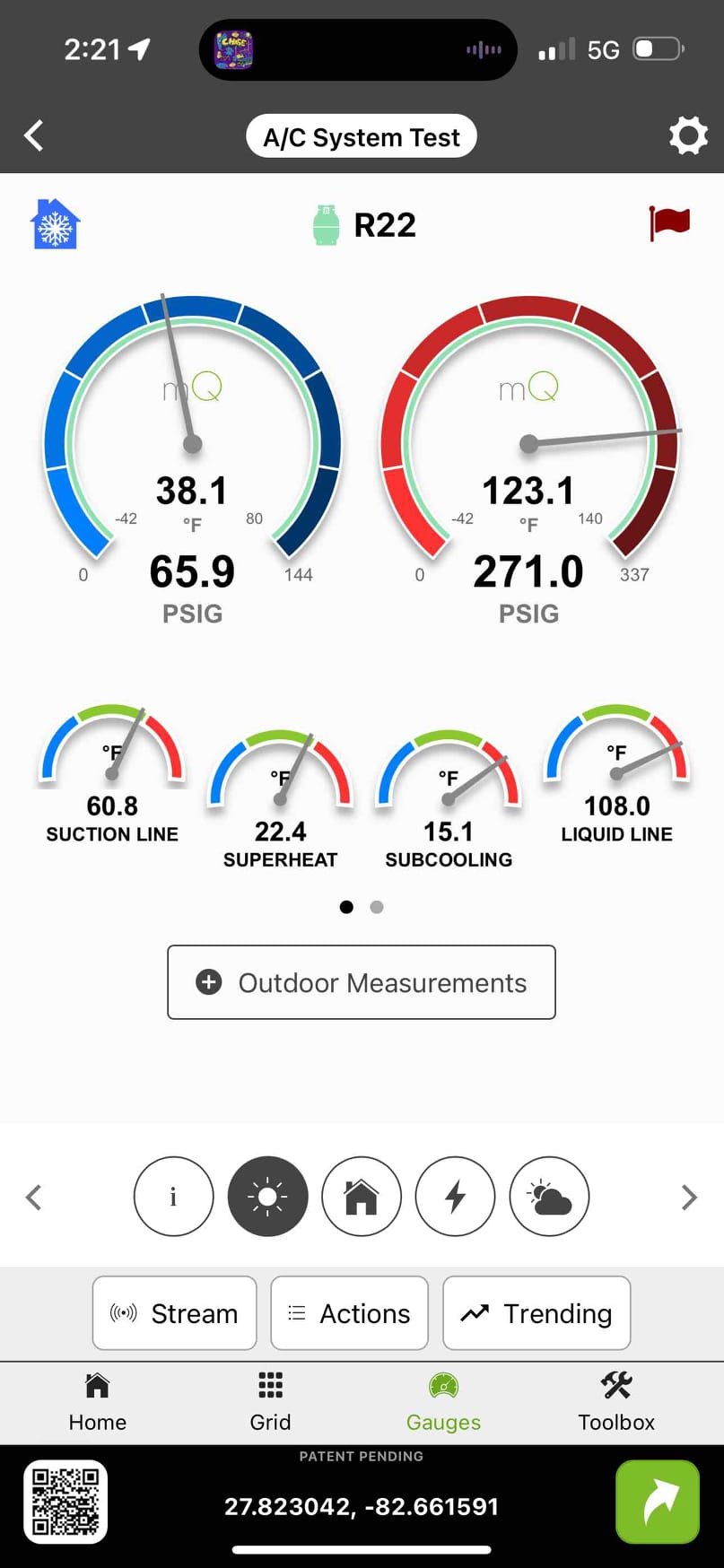This screenshot has height=1568, width=724.
Task: Add Outdoor Measurements
Action: (x=362, y=982)
